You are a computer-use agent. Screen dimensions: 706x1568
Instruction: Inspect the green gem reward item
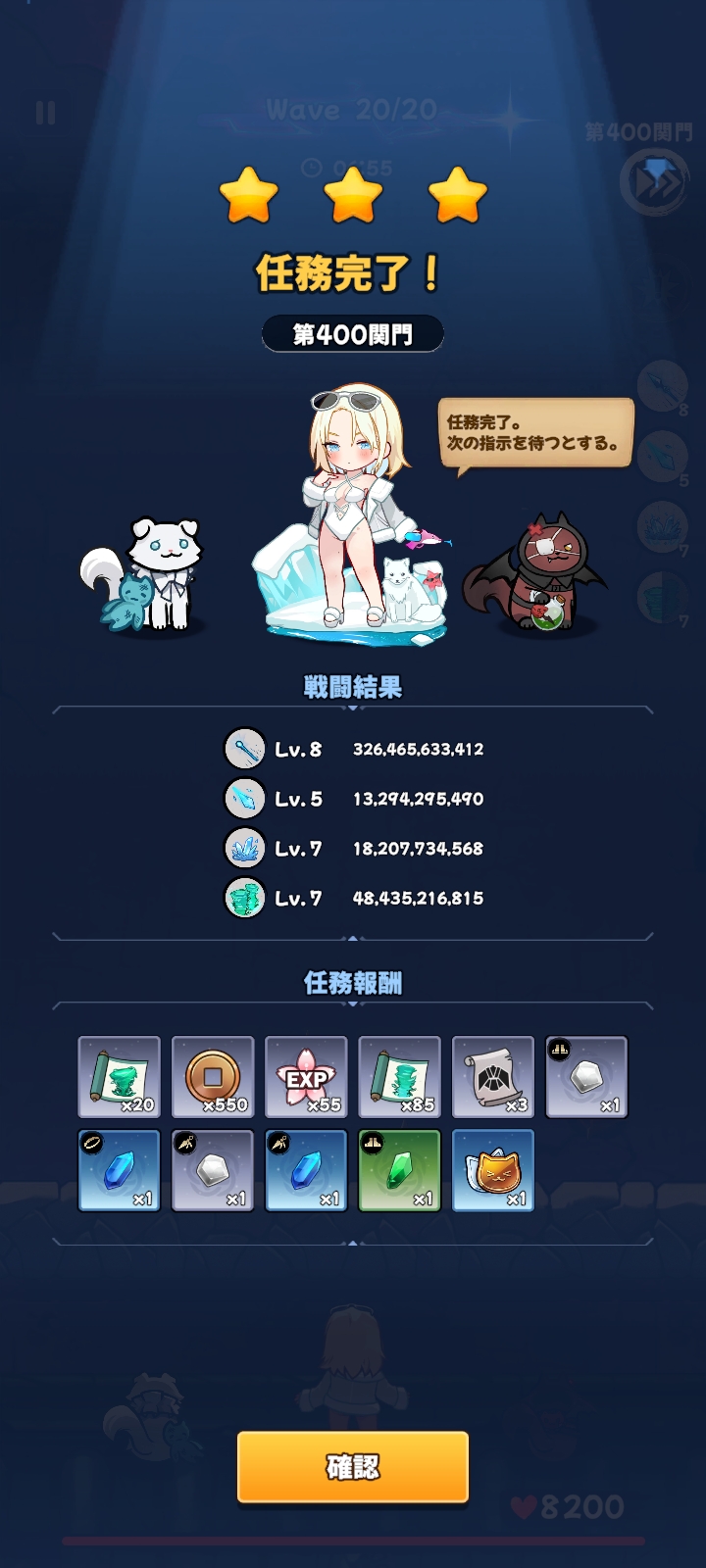[x=399, y=1170]
